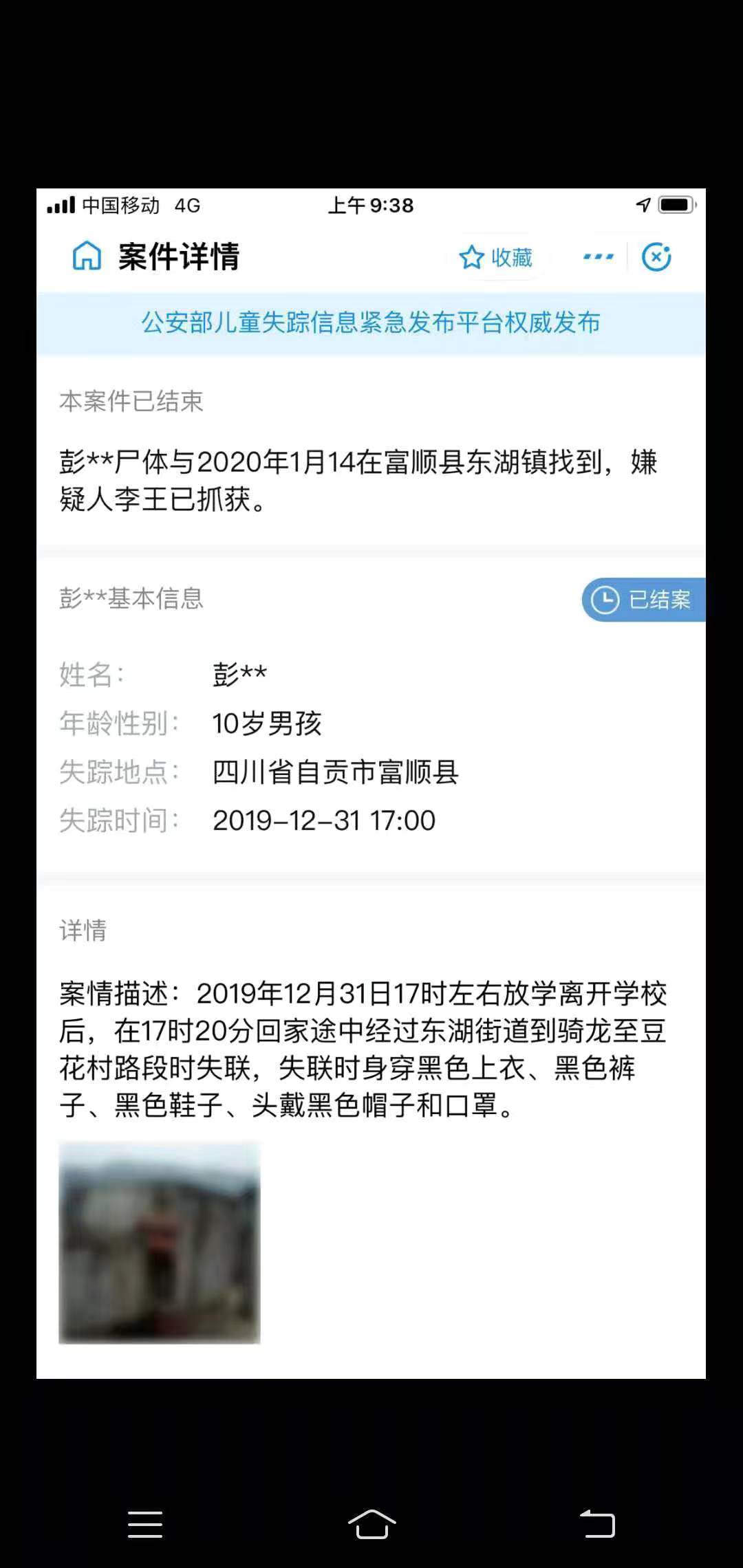The image size is (743, 1568).
Task: Open the system recent apps menu
Action: pyautogui.click(x=145, y=1525)
